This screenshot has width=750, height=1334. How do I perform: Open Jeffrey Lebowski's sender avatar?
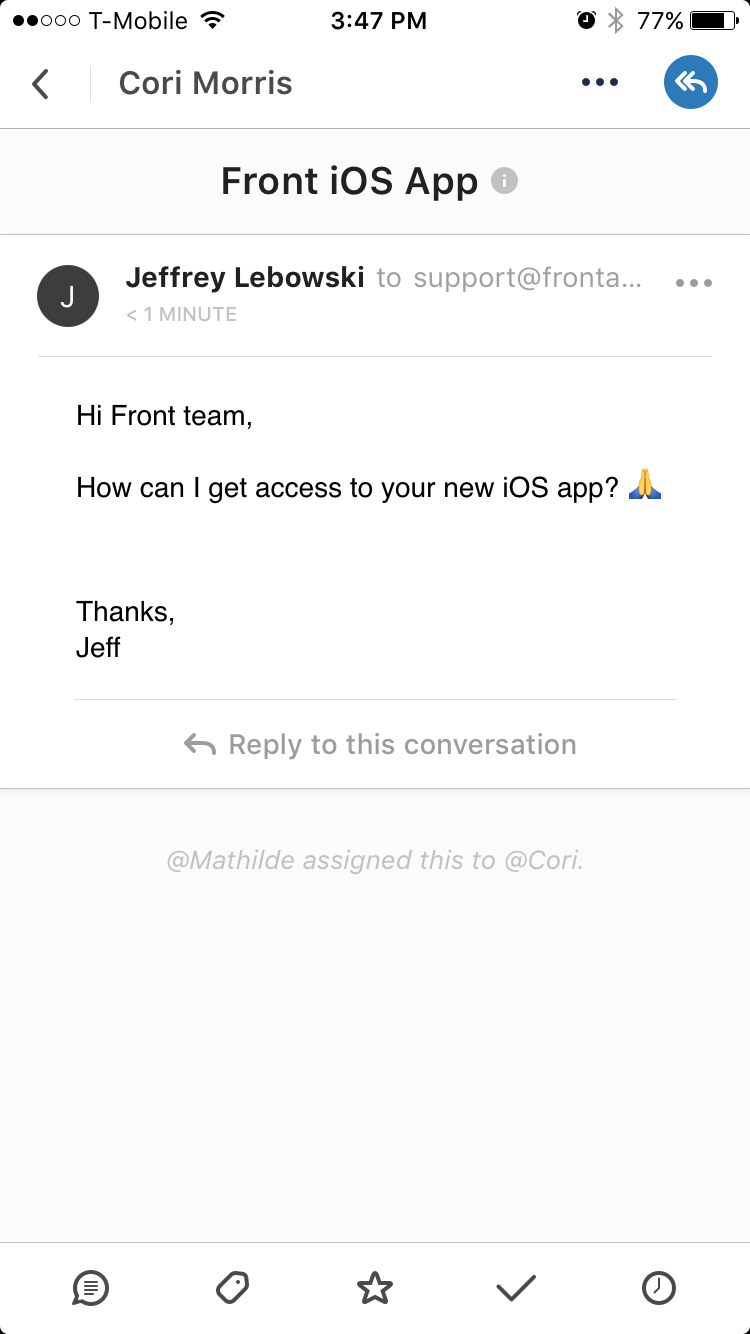coord(68,296)
